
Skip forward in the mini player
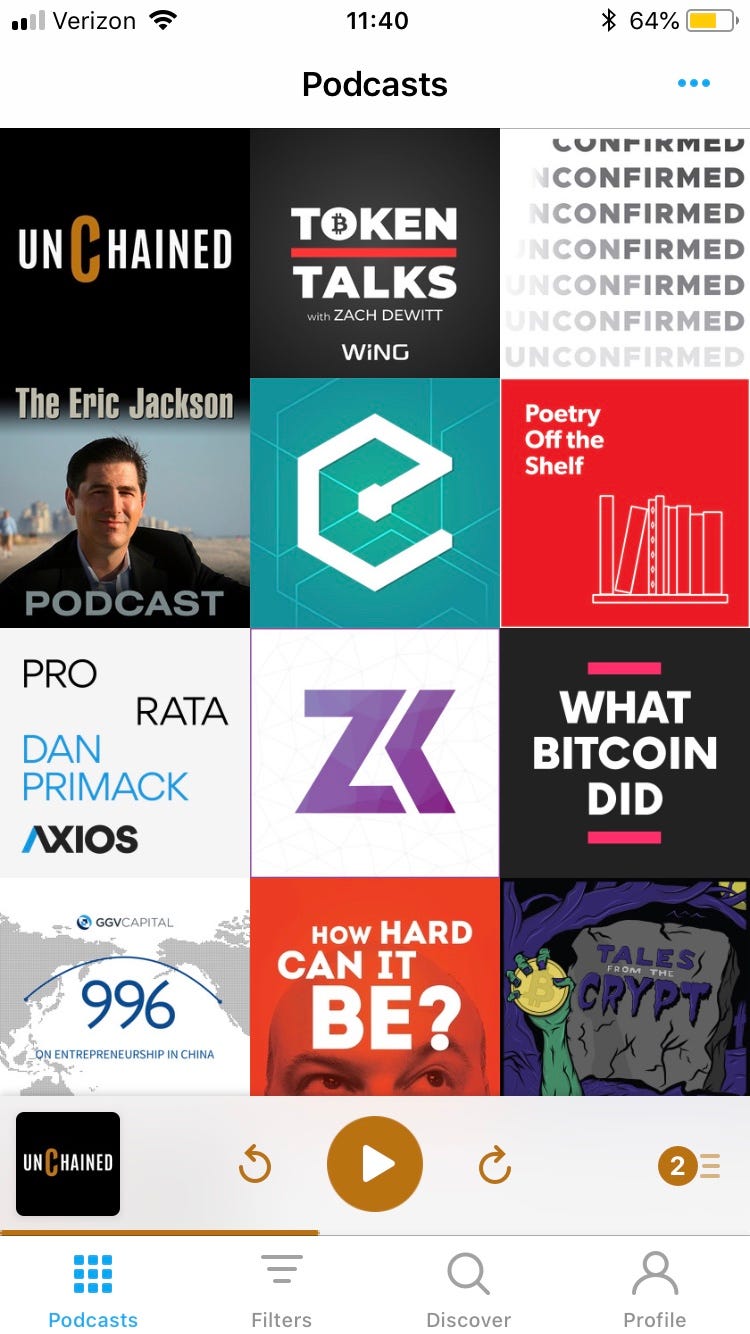tap(495, 1165)
